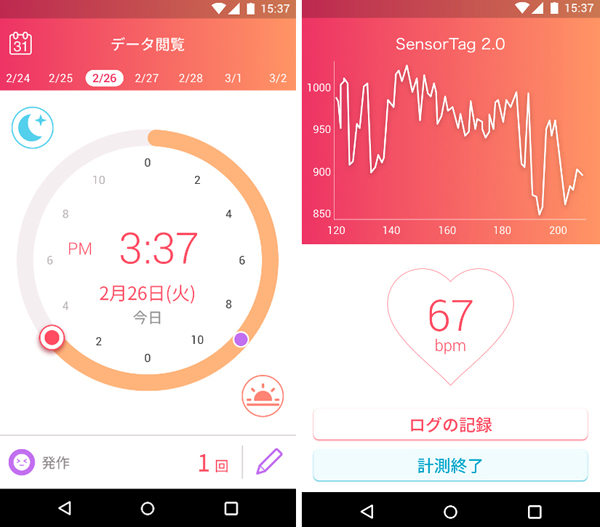Jump to the 3/2 date
This screenshot has height=527, width=600.
point(277,78)
